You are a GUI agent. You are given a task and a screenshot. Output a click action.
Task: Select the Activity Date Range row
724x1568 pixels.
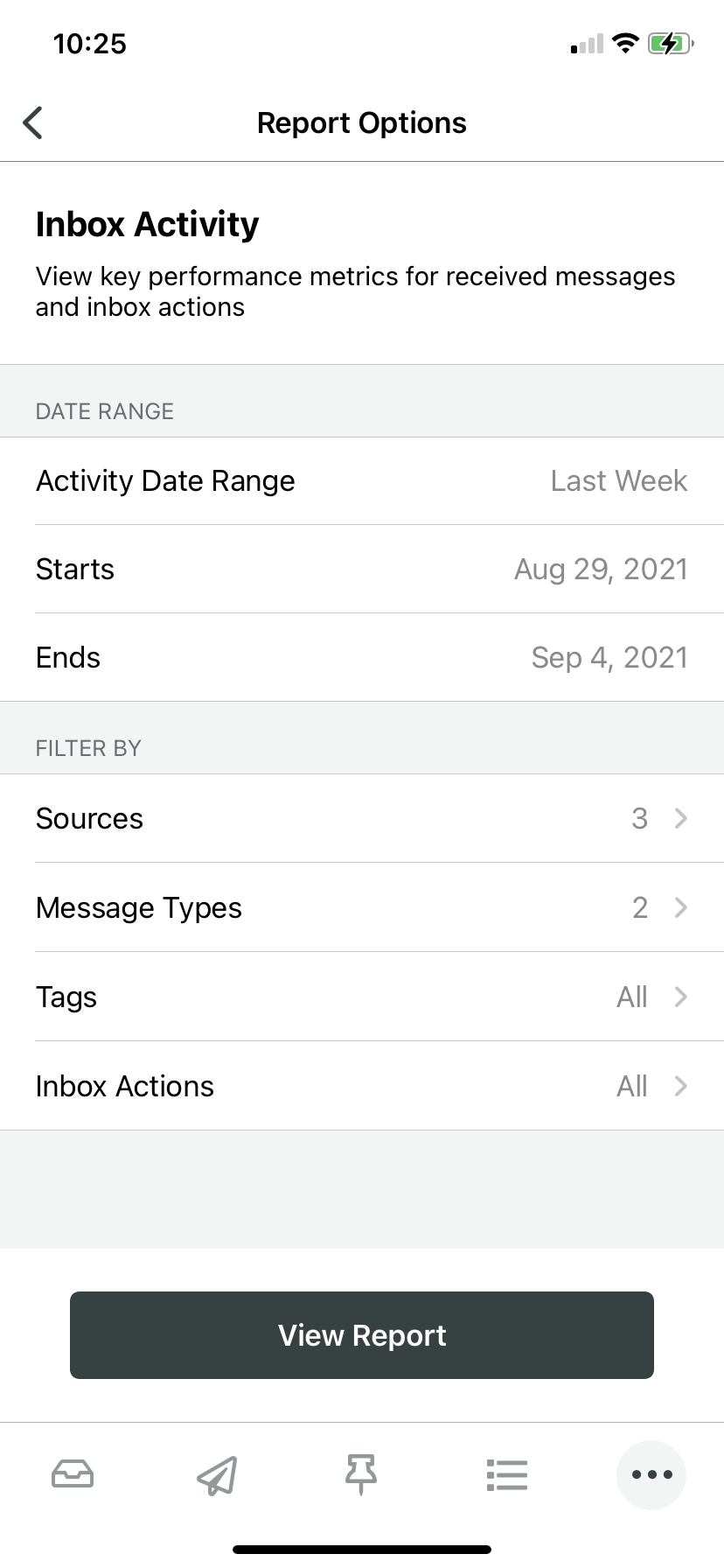coord(362,481)
